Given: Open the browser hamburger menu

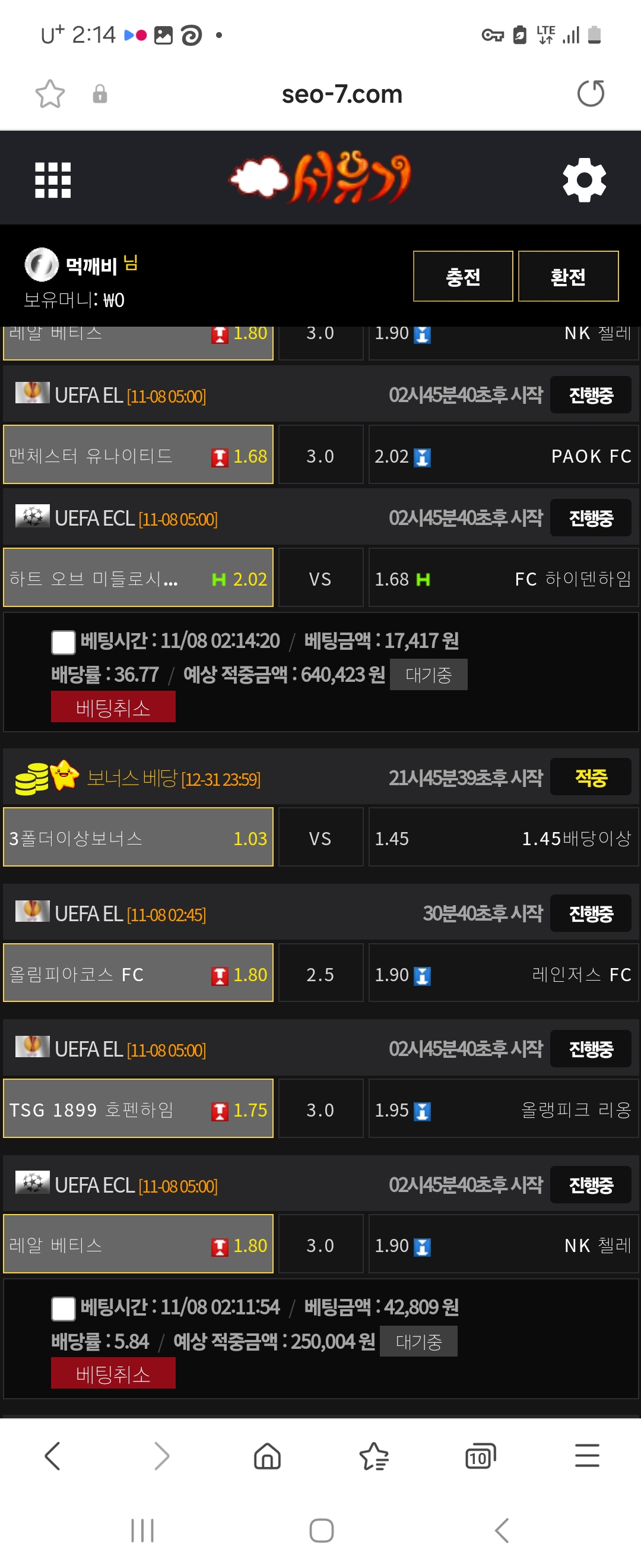Looking at the screenshot, I should (587, 1456).
